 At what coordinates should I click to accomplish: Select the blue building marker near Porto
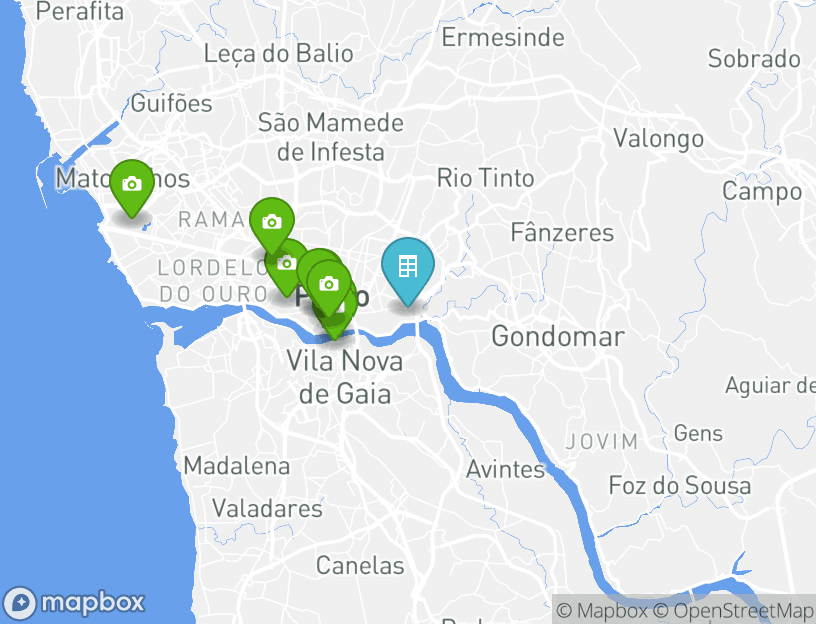click(407, 268)
